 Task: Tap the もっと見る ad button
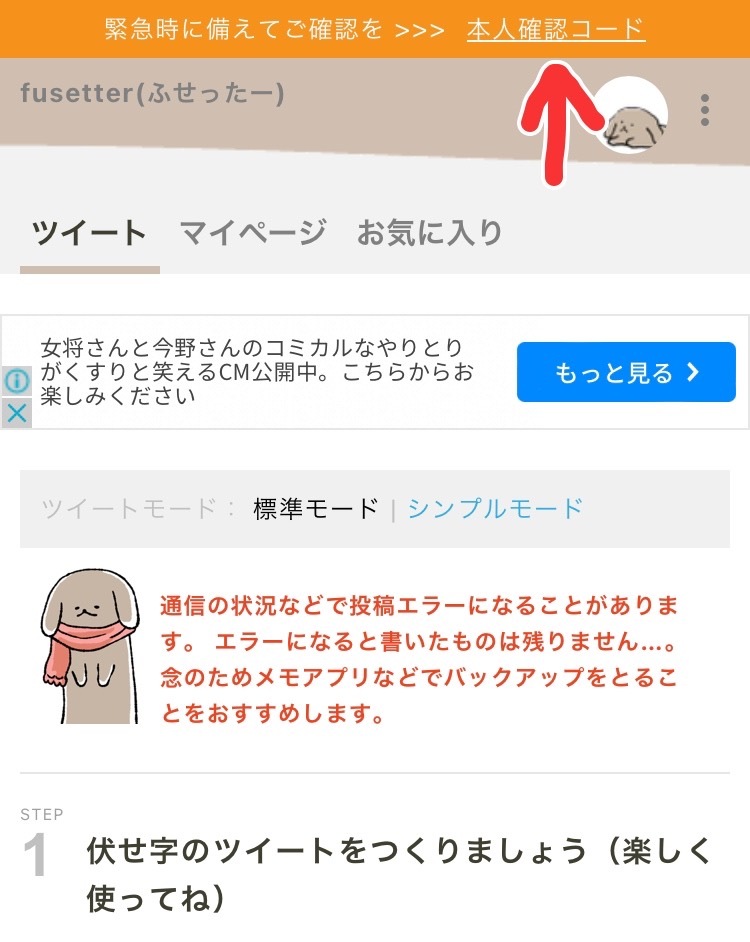tap(626, 373)
